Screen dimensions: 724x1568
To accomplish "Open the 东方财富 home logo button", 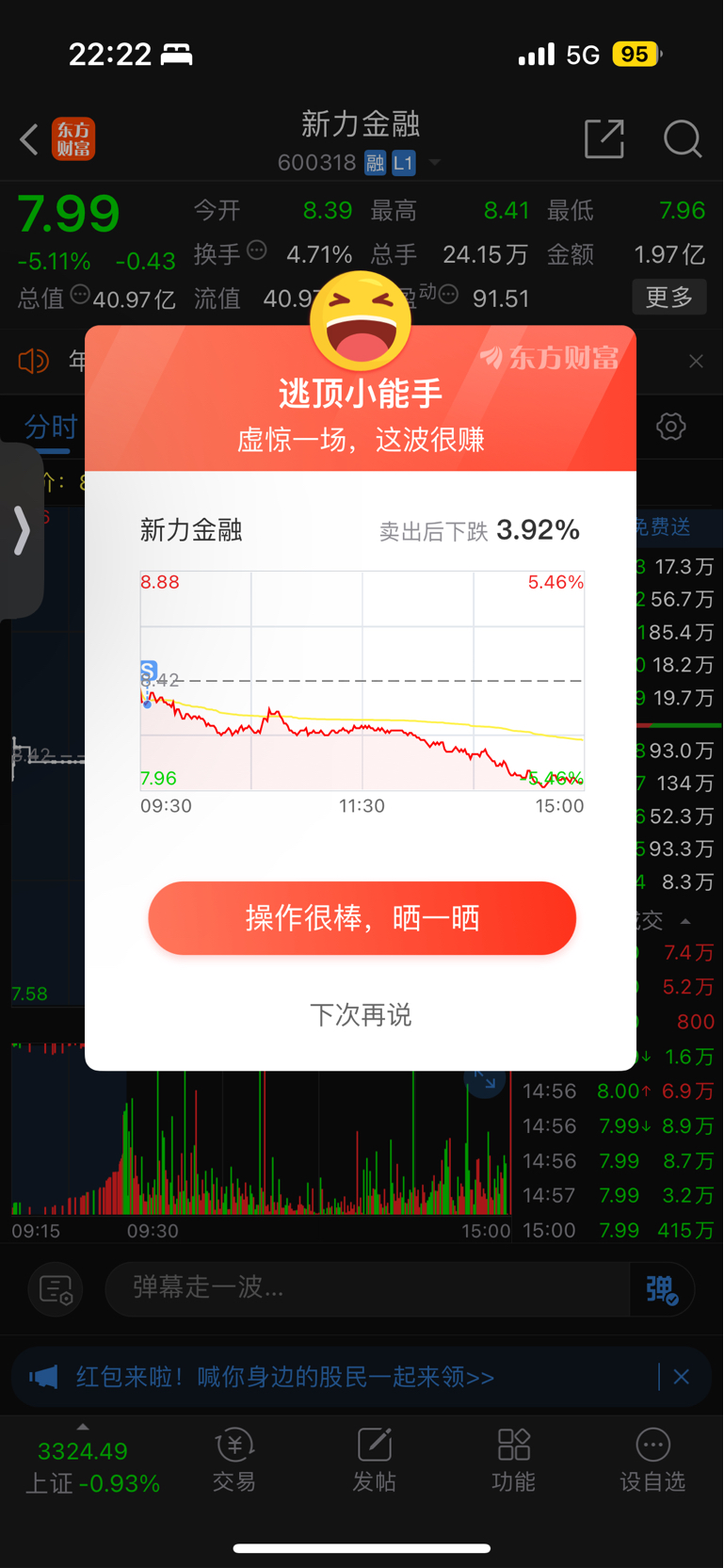I will click(73, 139).
